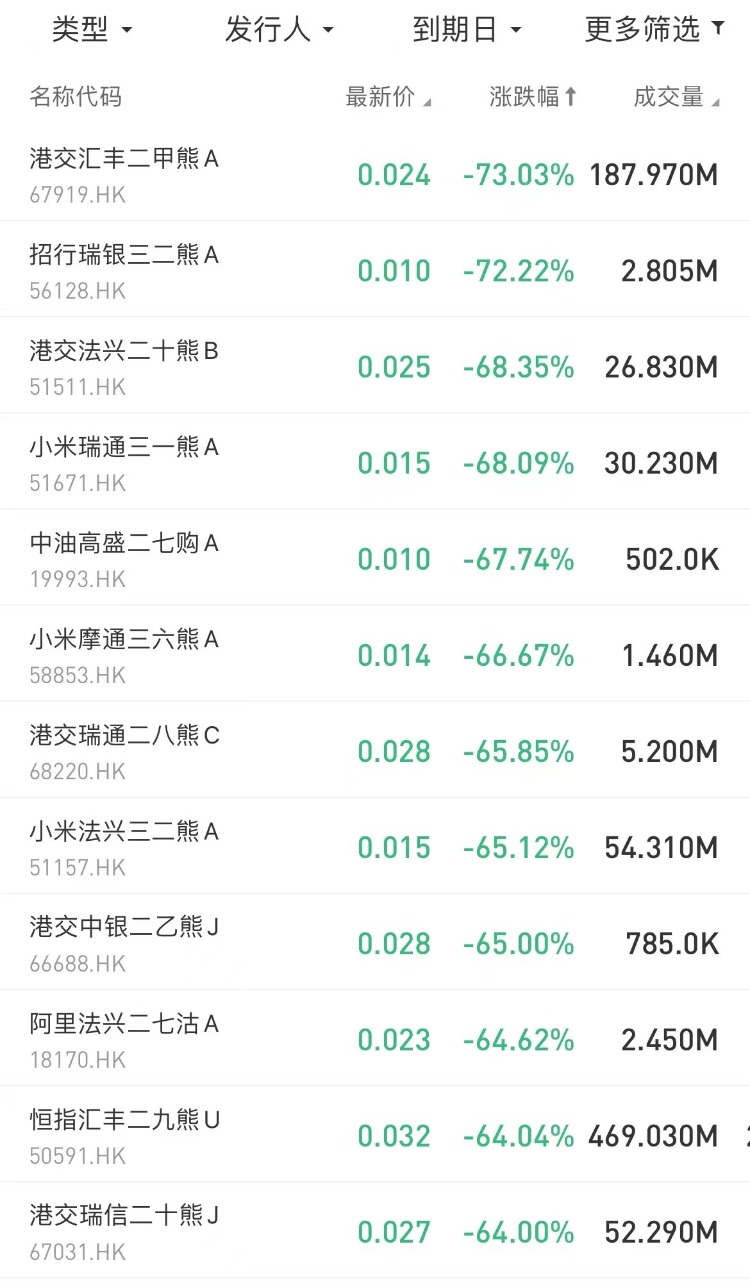
Task: View 阿里法兴二七沽A 18170.HK
Action: (124, 1037)
